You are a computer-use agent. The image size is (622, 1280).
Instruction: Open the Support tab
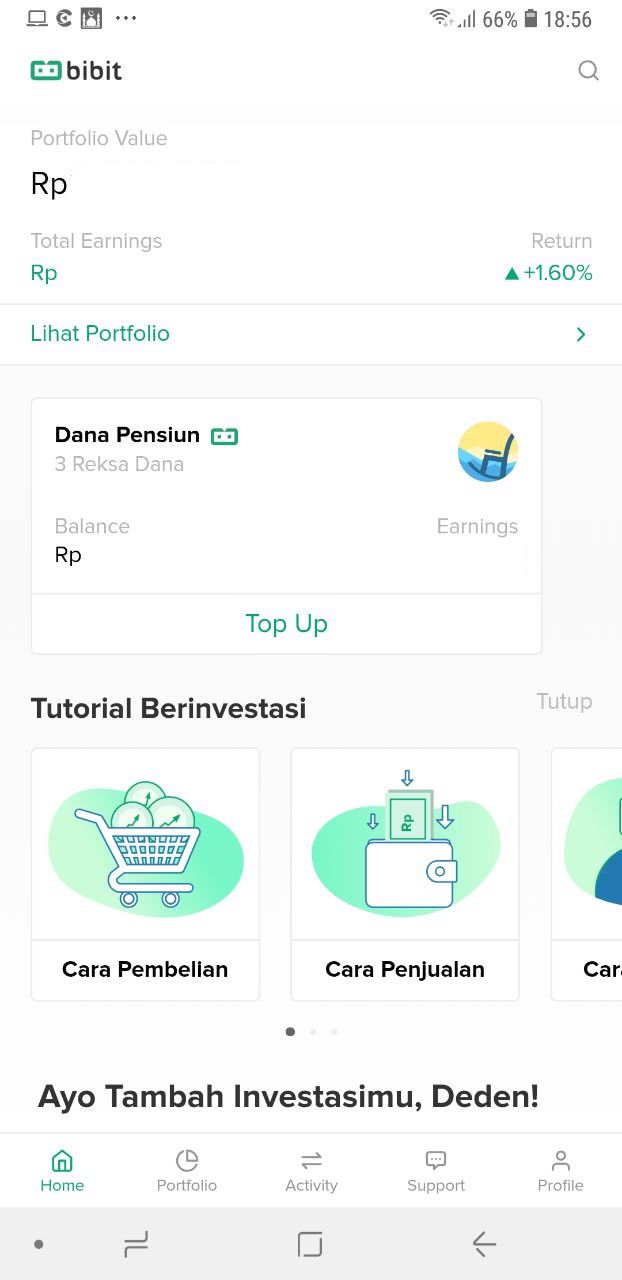pos(435,1170)
